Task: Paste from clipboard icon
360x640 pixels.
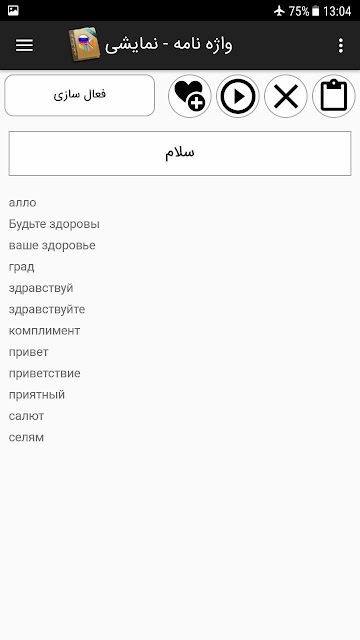Action: point(333,96)
